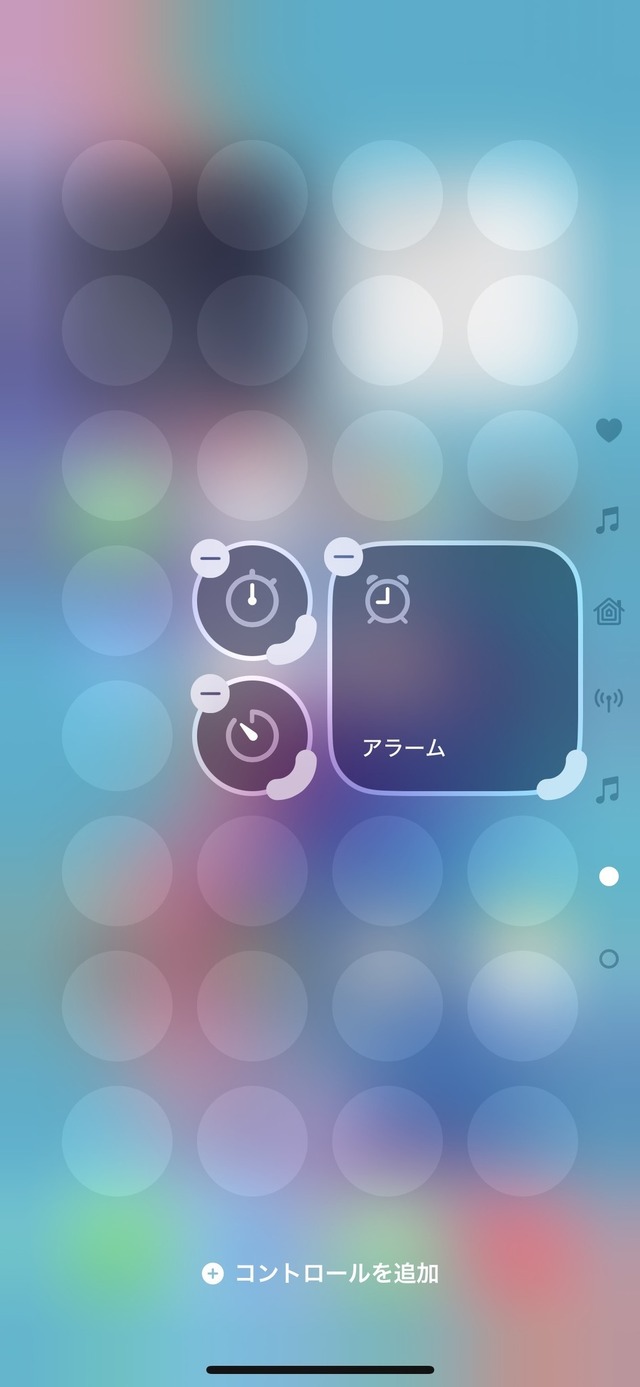Remove the timer control
The image size is (640, 1387).
point(210,692)
